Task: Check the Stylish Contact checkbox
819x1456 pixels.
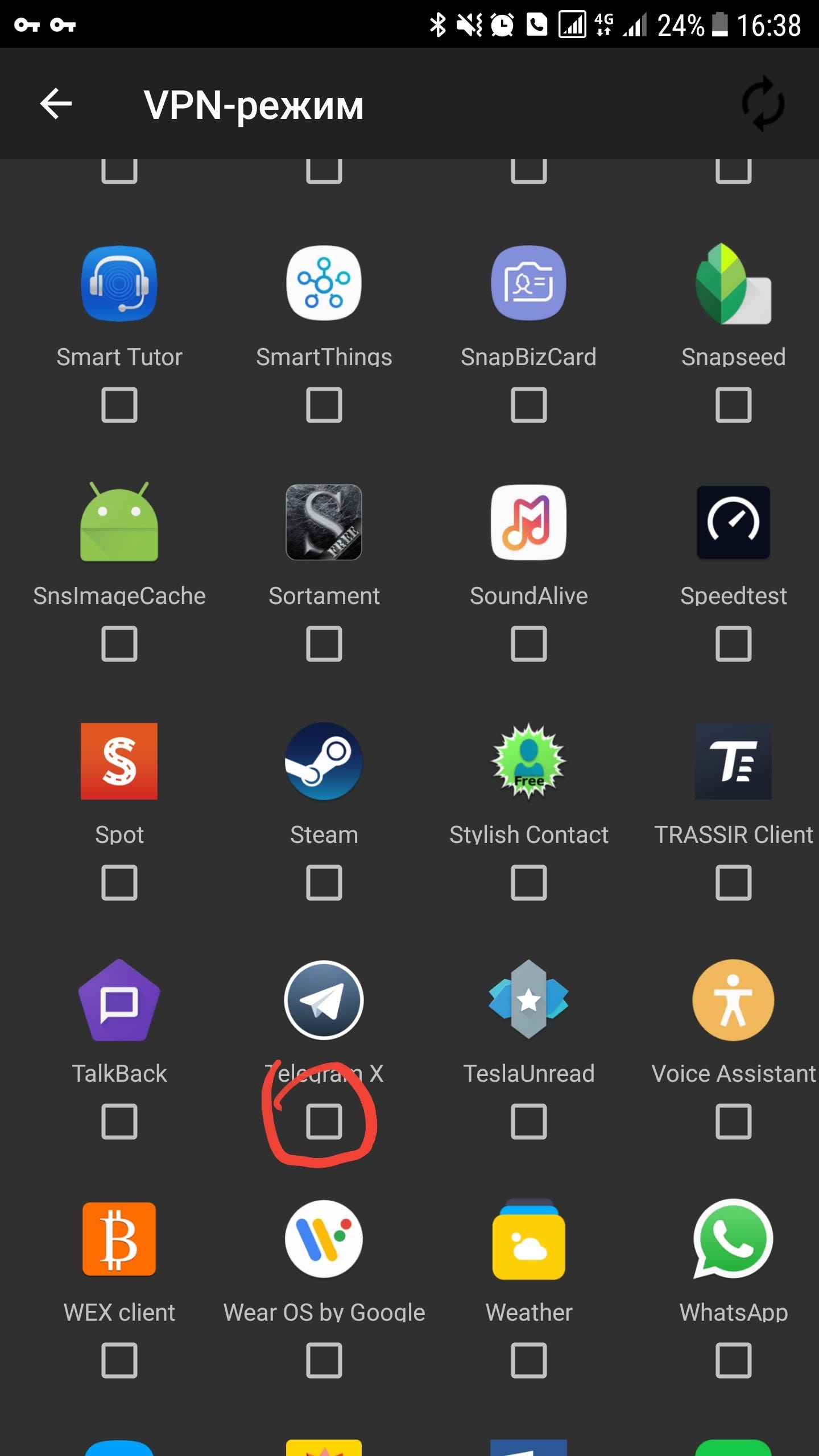Action: [529, 883]
